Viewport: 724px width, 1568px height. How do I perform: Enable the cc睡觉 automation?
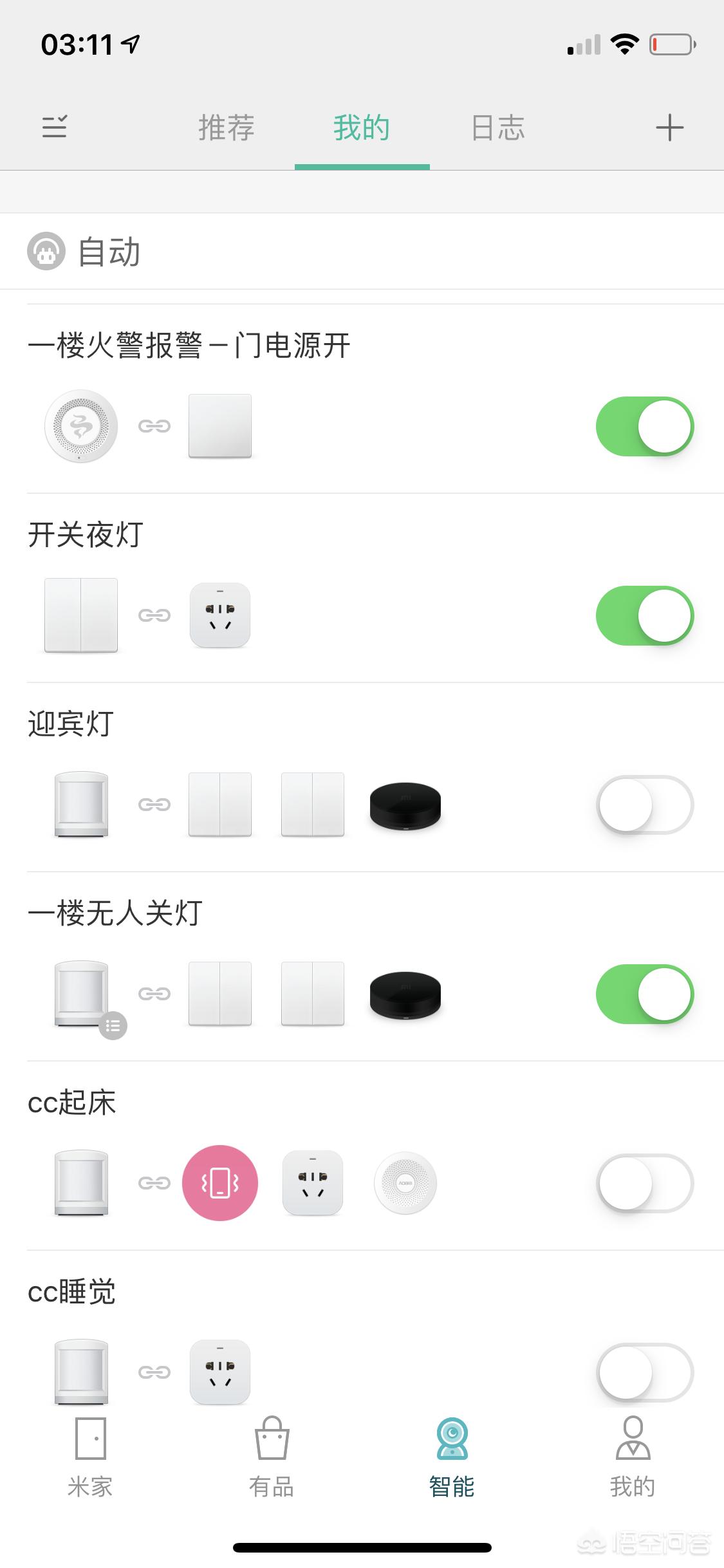pos(645,1372)
